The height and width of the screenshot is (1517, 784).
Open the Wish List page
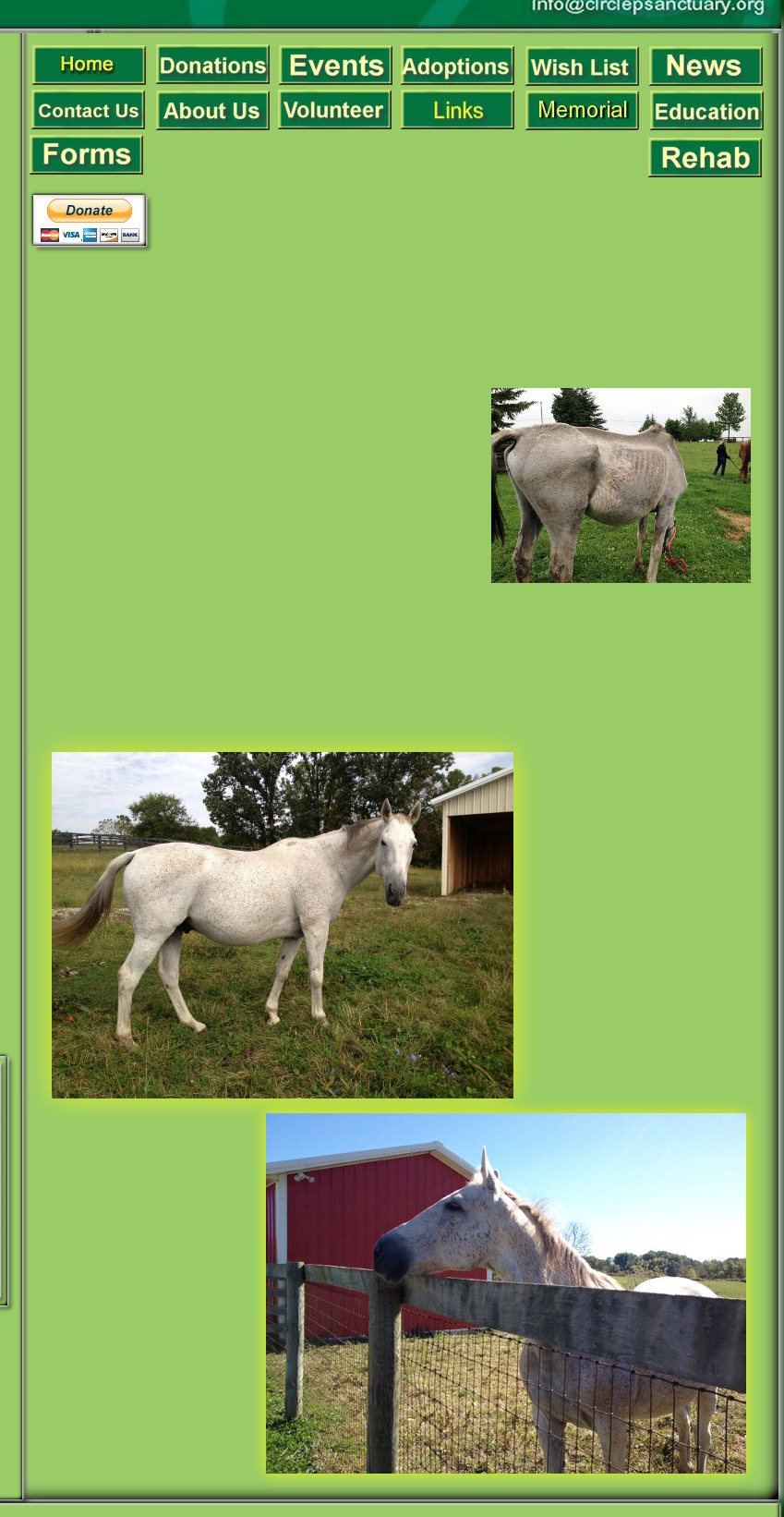click(581, 67)
